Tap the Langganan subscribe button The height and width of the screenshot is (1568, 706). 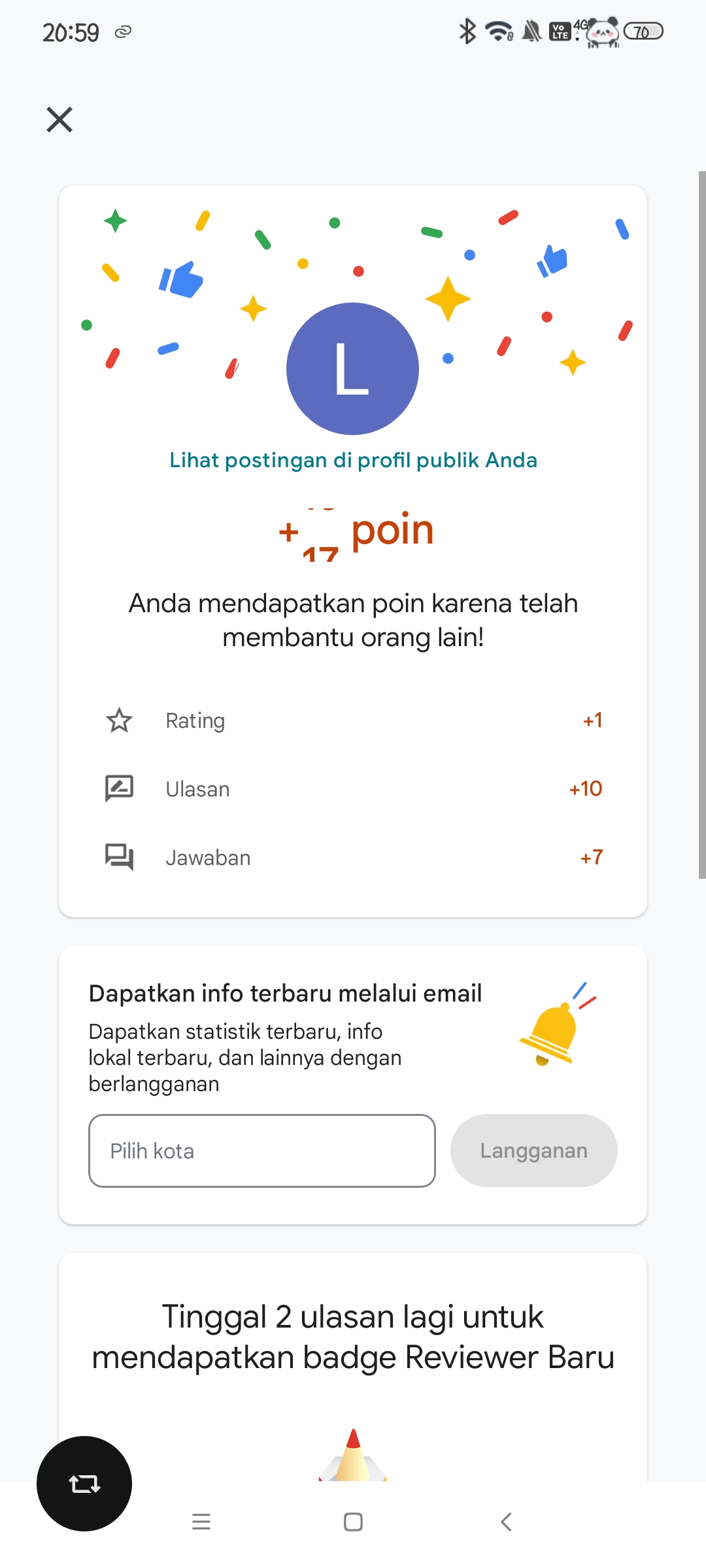pos(533,1151)
